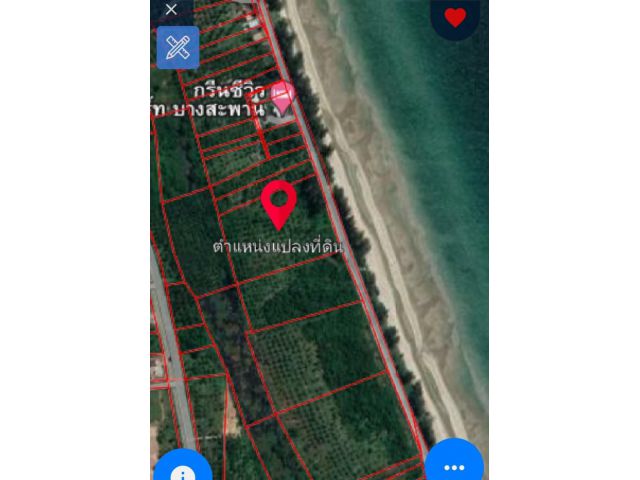Open the info button
Viewport: 640px width, 480px height.
pos(182,470)
